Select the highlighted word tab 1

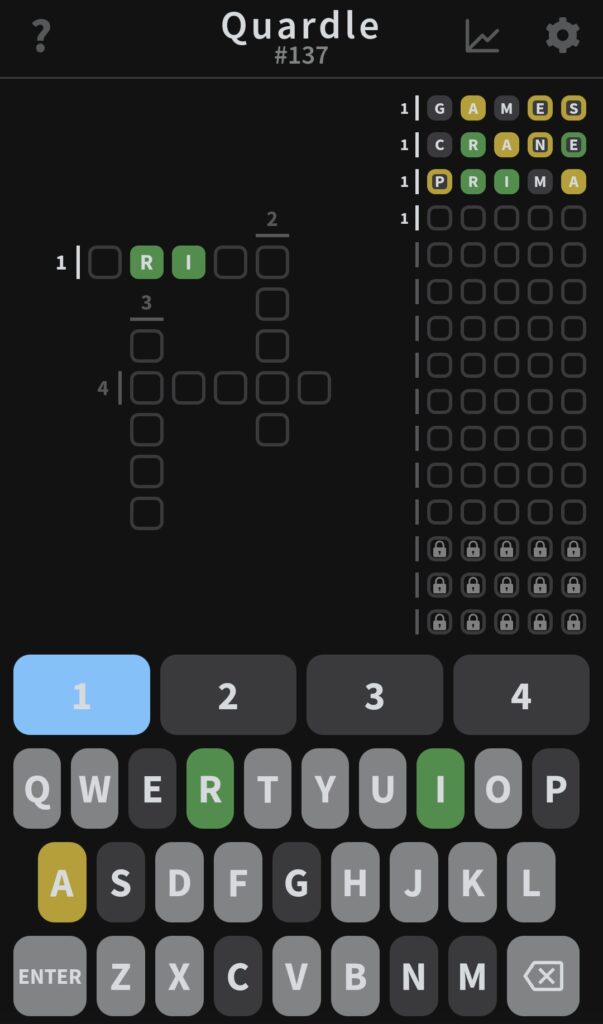[x=82, y=695]
